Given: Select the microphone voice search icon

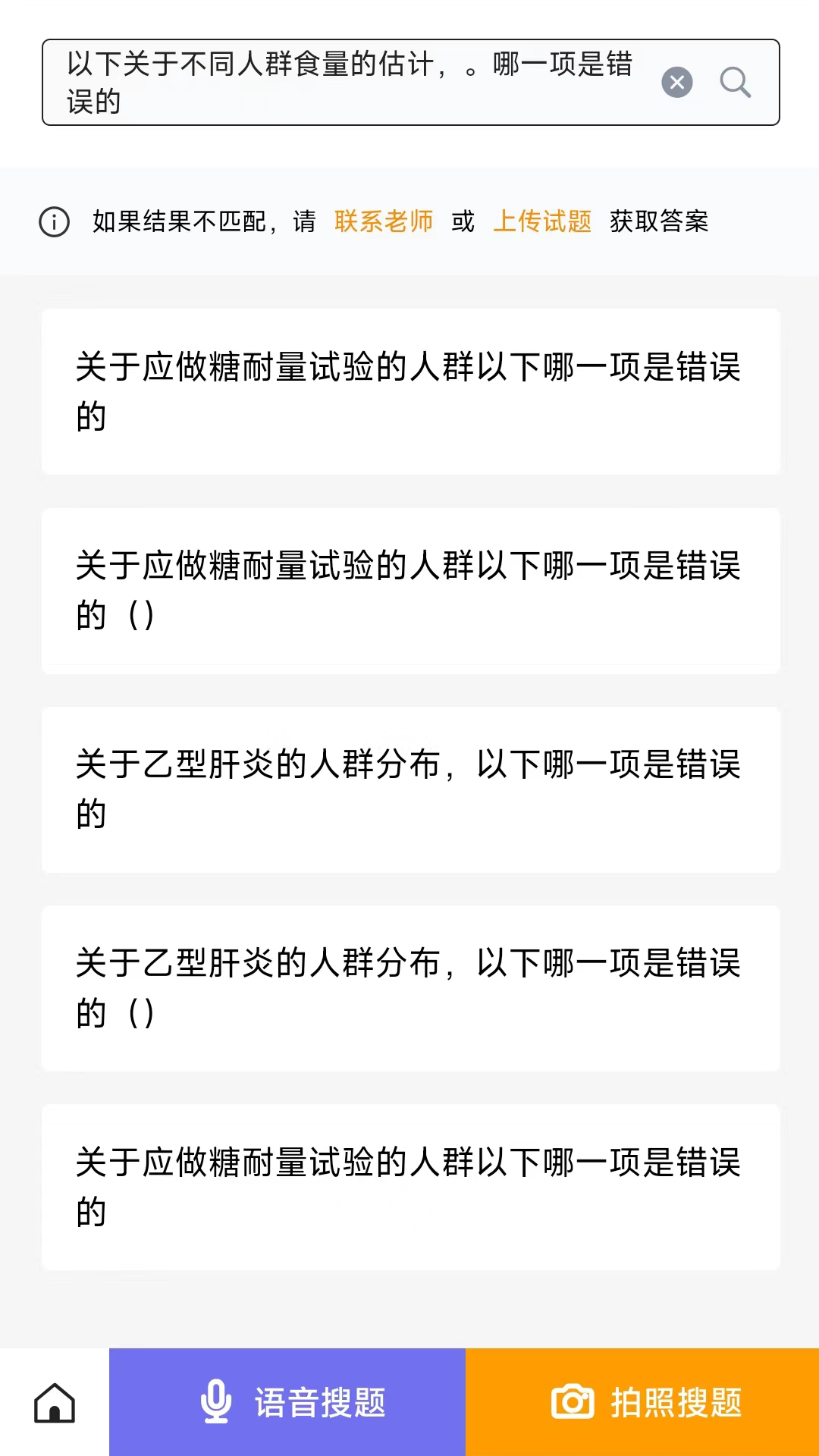Looking at the screenshot, I should click(x=216, y=1401).
